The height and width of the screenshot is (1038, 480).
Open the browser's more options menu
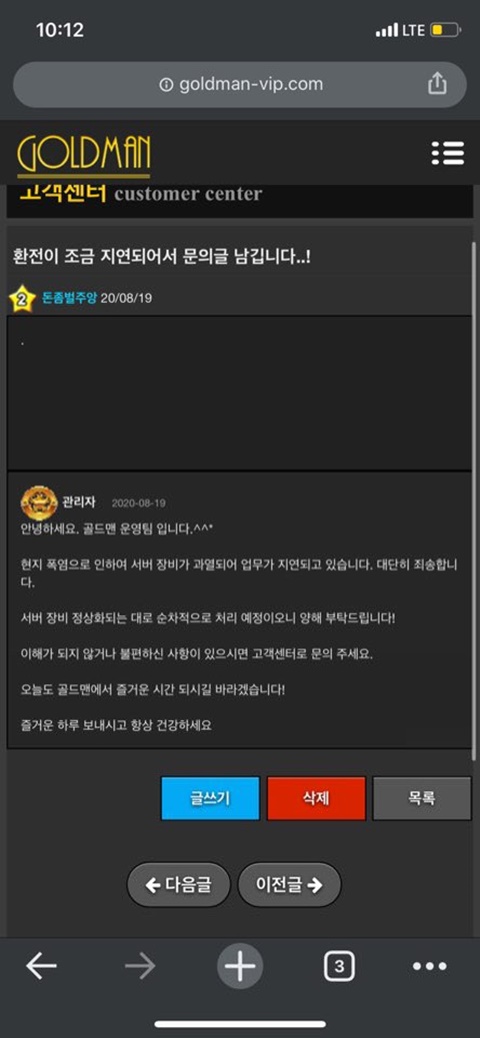[x=430, y=967]
